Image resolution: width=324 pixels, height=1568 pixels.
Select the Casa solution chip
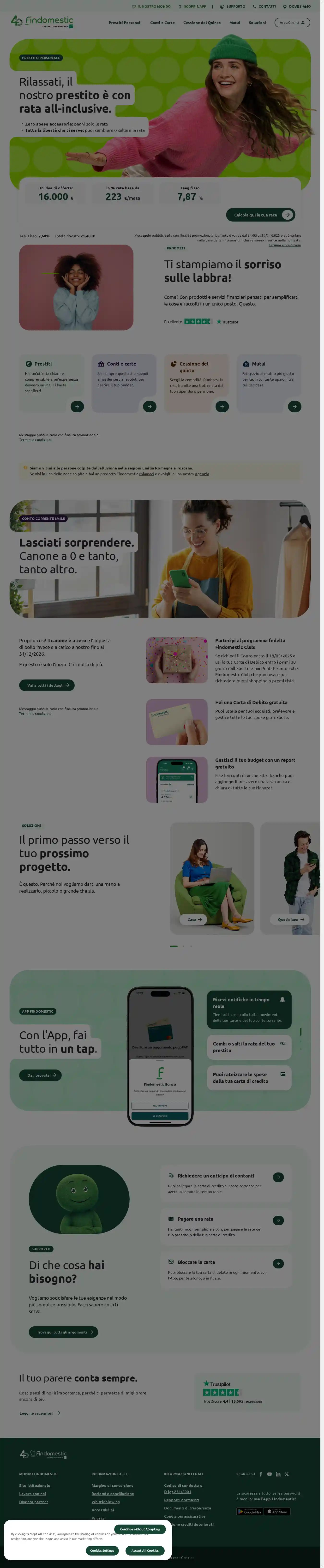pos(194,919)
